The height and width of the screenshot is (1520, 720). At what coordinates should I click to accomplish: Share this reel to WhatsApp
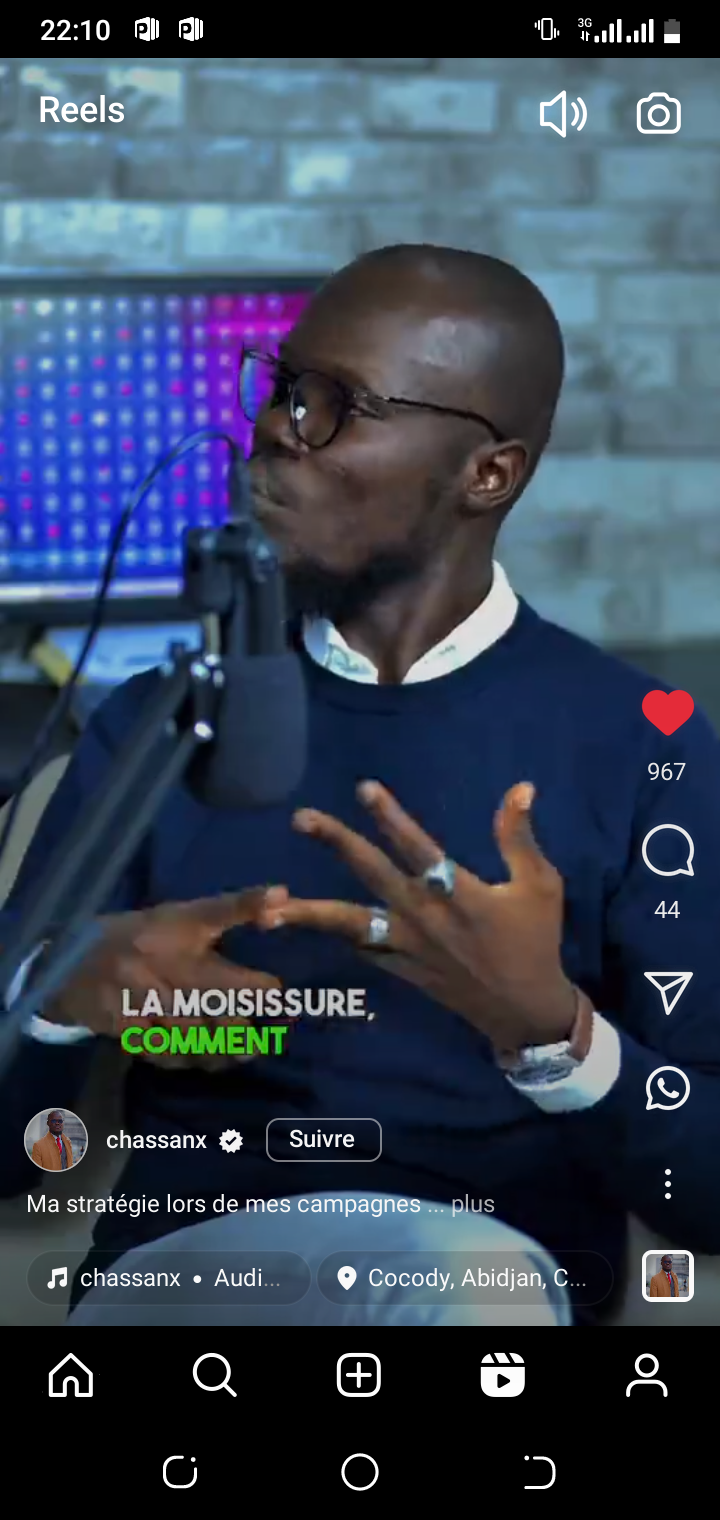pos(667,1088)
